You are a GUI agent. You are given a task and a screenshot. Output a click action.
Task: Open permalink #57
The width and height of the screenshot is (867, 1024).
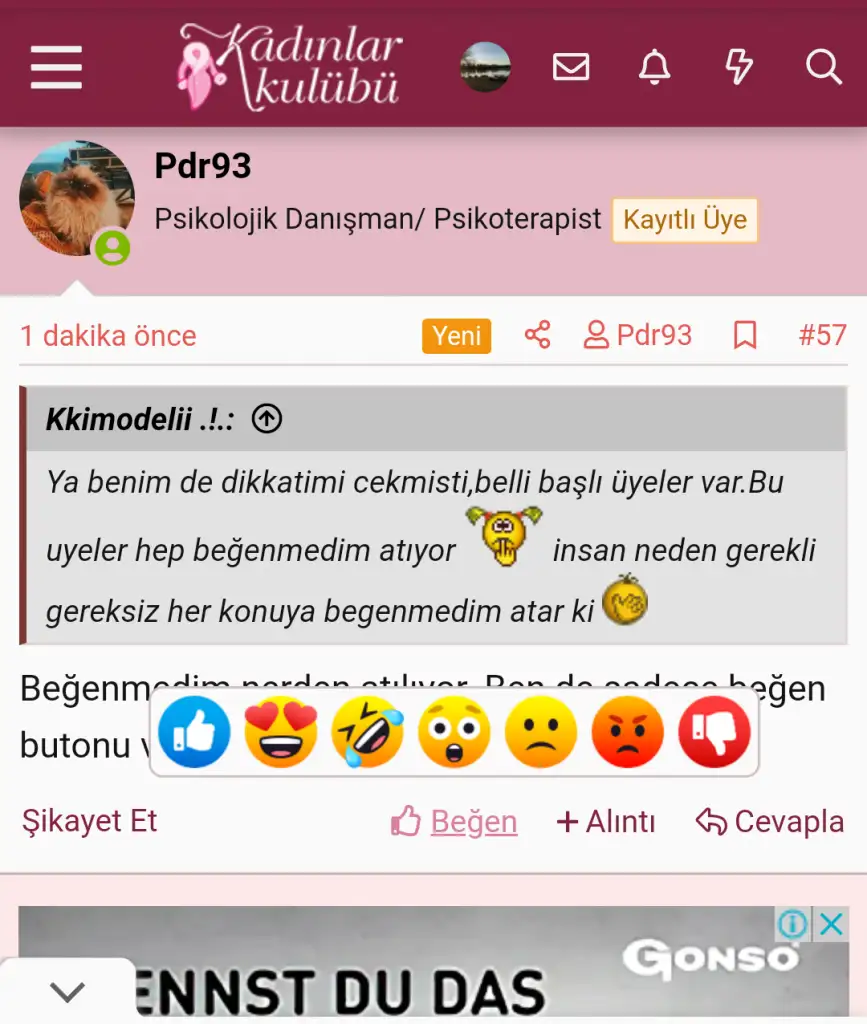[x=822, y=335]
